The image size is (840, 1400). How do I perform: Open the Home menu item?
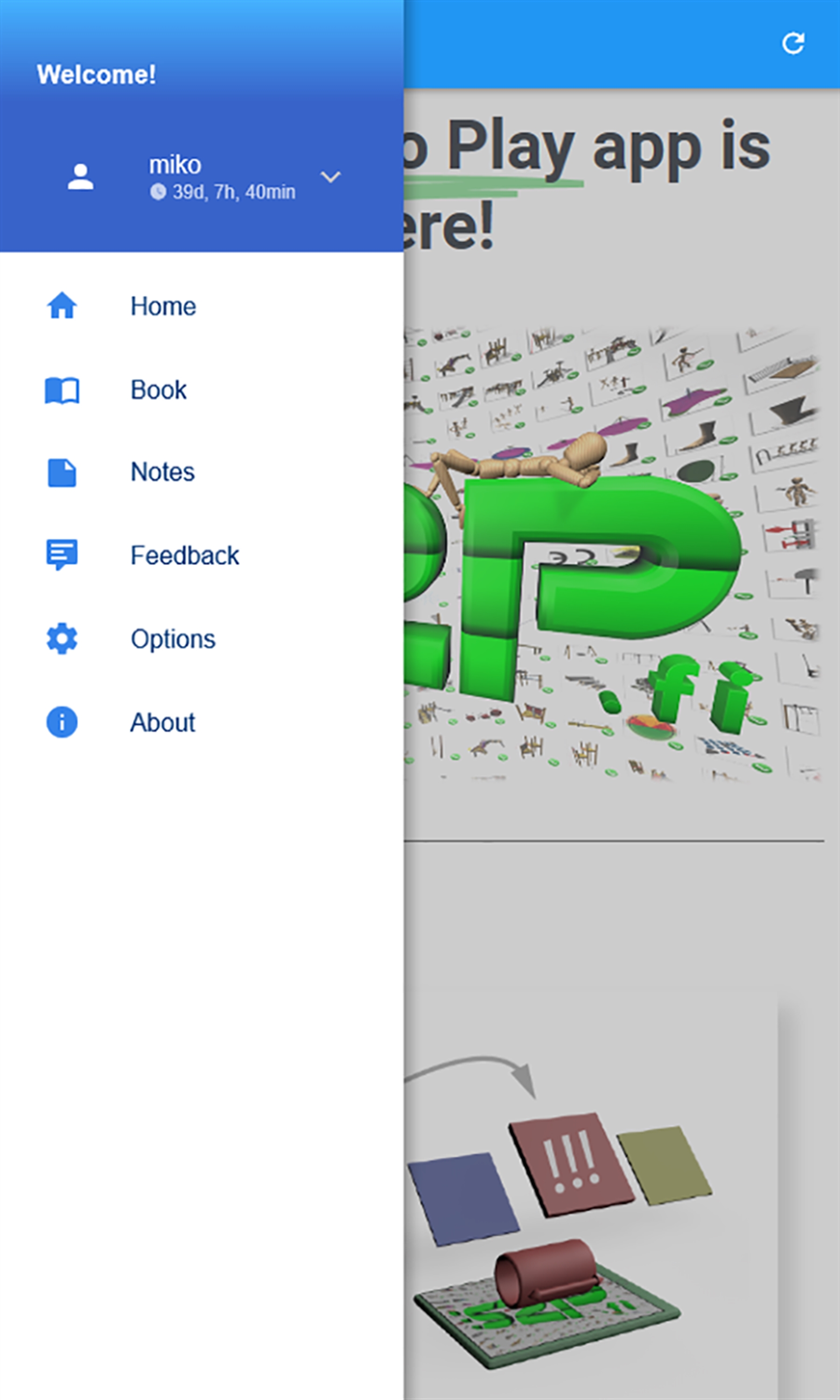[163, 306]
